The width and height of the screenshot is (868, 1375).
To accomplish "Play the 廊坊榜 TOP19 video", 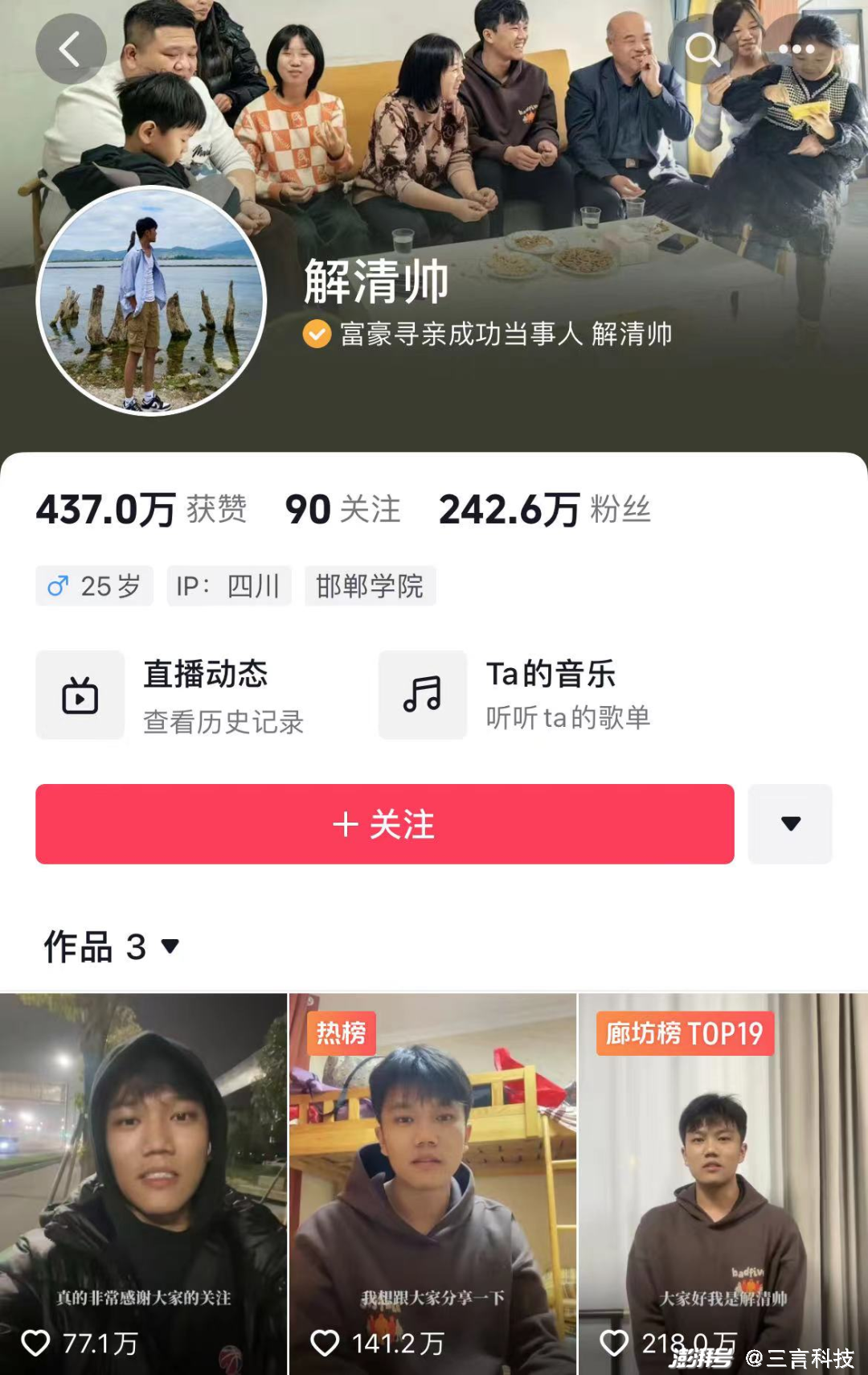I will click(x=722, y=1182).
